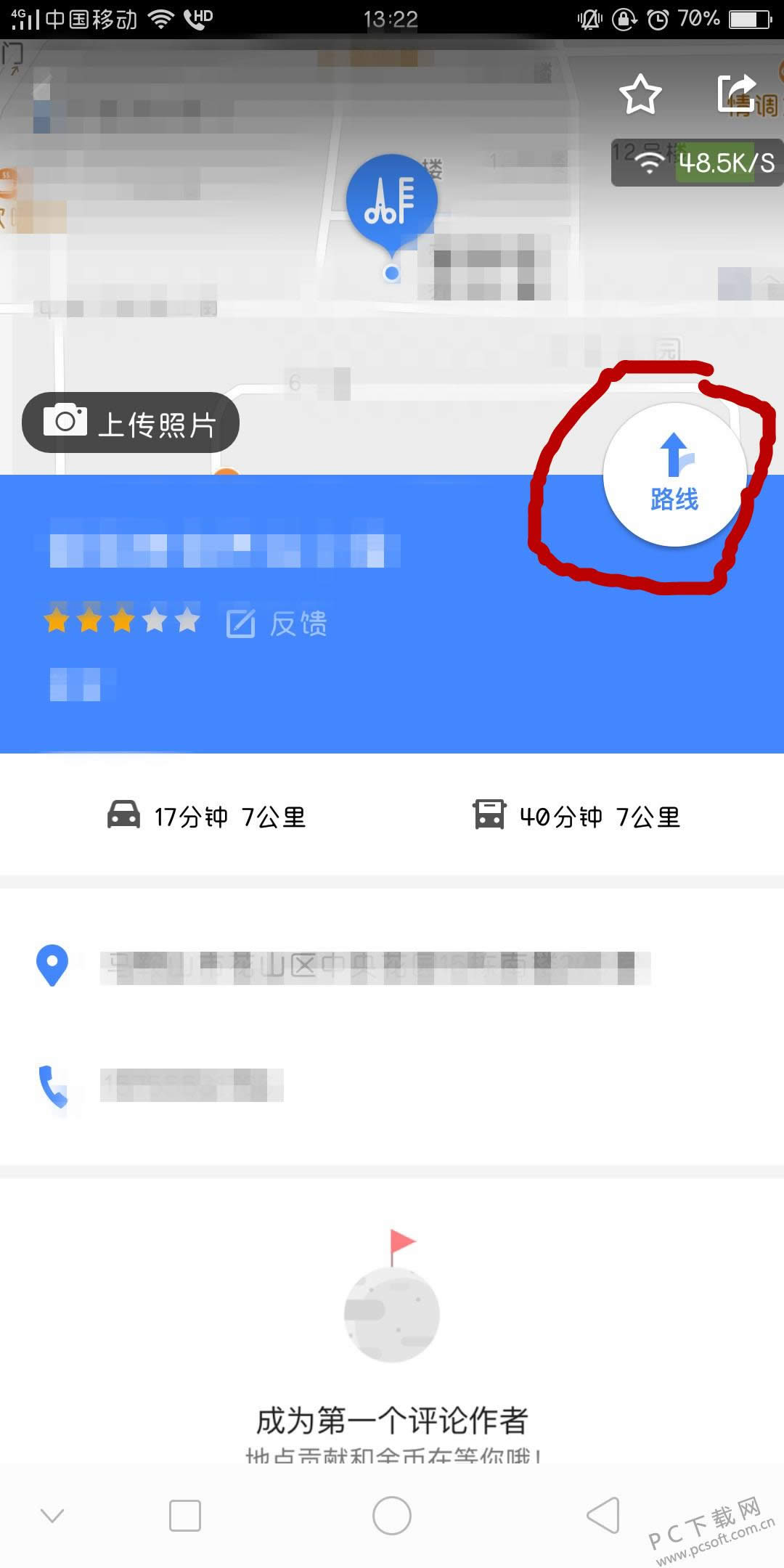Open the share icon at top right
Viewport: 784px width, 1568px height.
click(735, 93)
